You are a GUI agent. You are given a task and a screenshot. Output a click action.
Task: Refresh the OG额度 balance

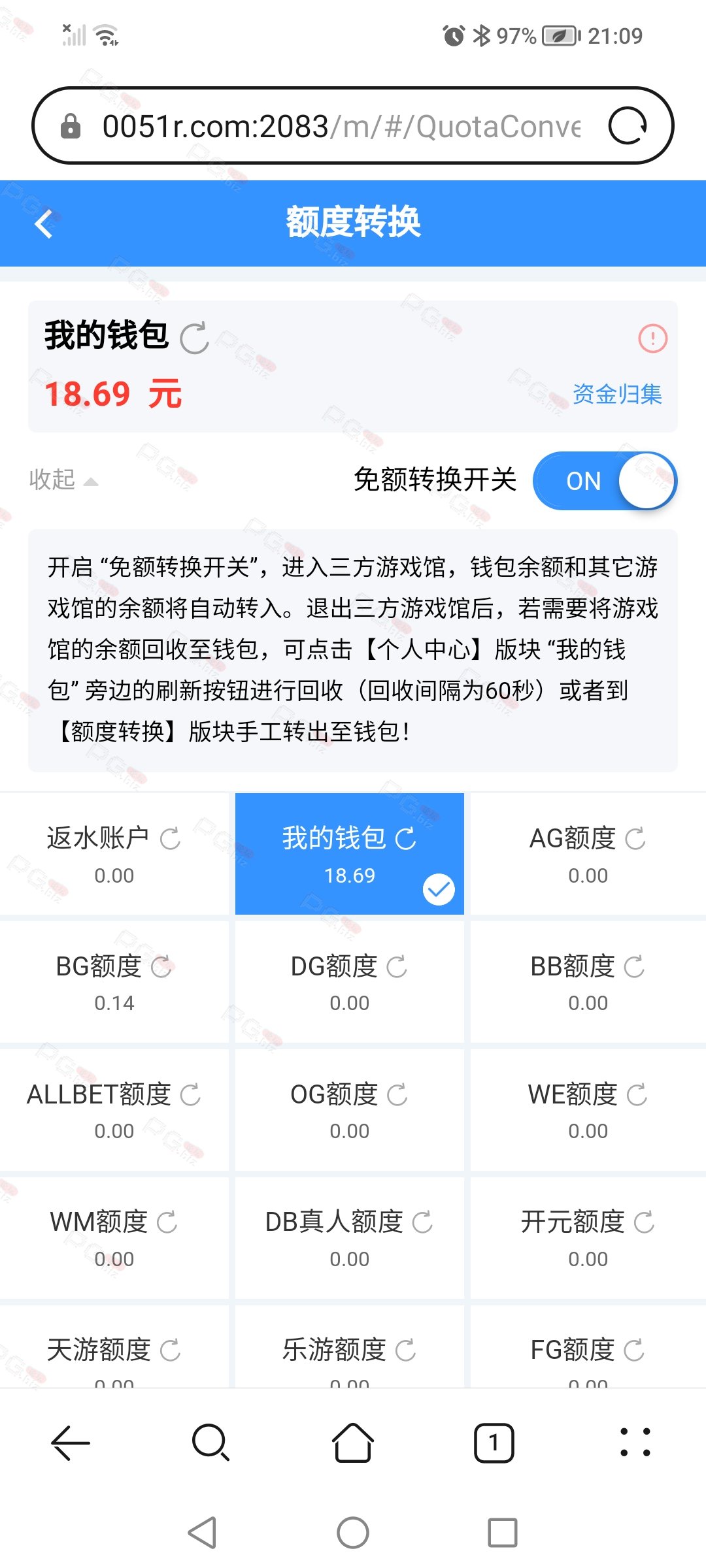click(397, 1094)
